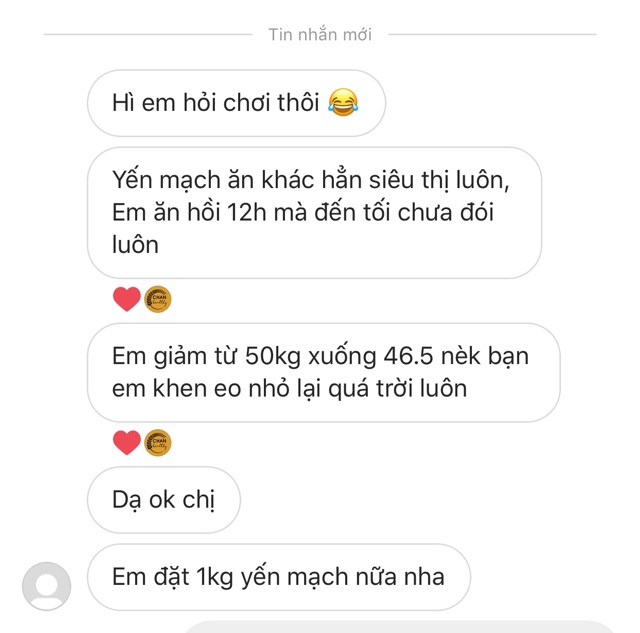Open the sender's profile avatar

tap(46, 586)
